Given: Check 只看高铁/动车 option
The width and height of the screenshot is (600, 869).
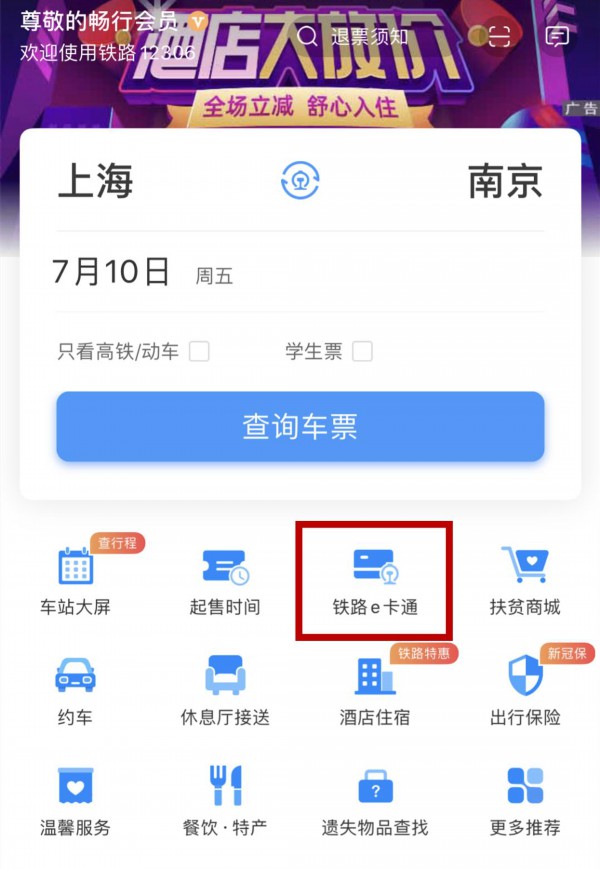Looking at the screenshot, I should click(200, 351).
